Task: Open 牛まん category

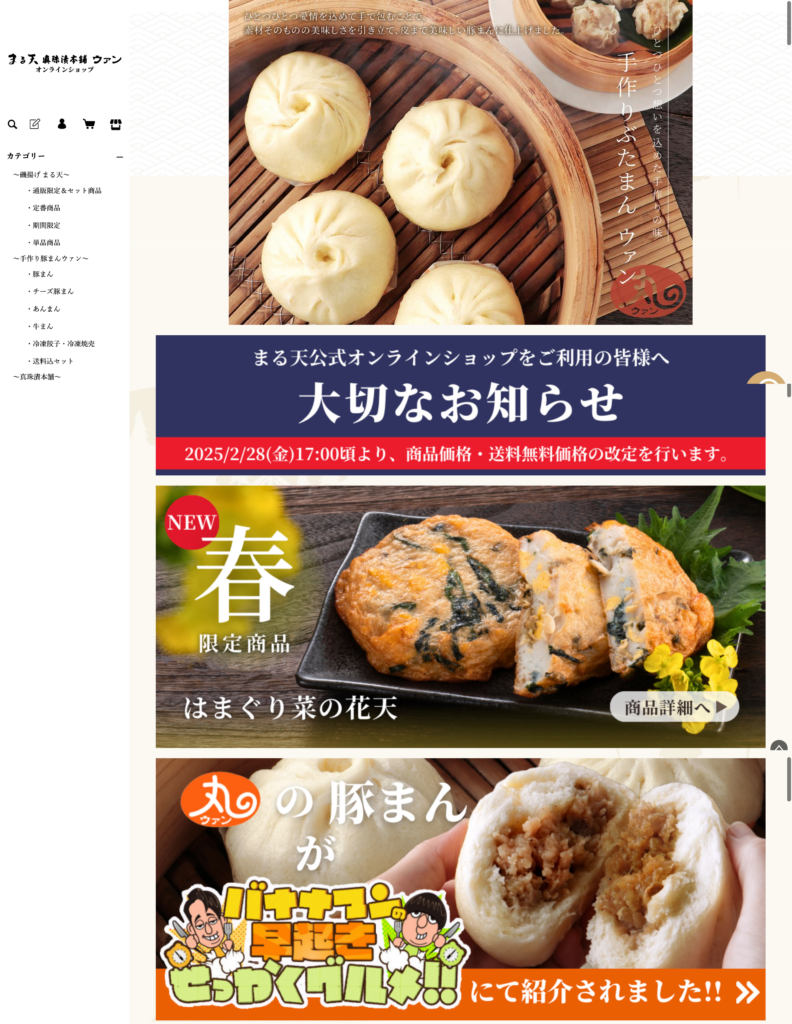Action: click(43, 326)
